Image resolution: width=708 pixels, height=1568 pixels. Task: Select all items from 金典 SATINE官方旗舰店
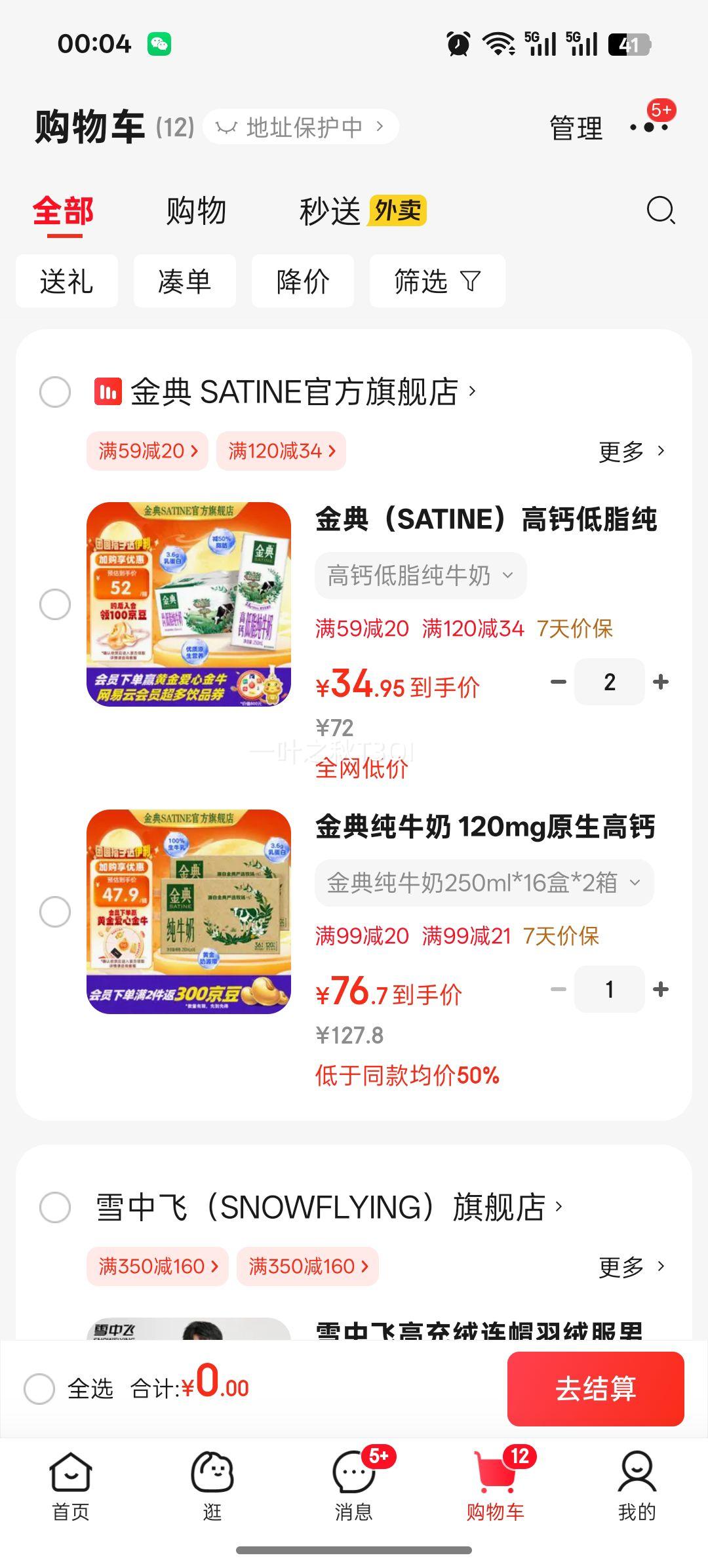pyautogui.click(x=55, y=392)
